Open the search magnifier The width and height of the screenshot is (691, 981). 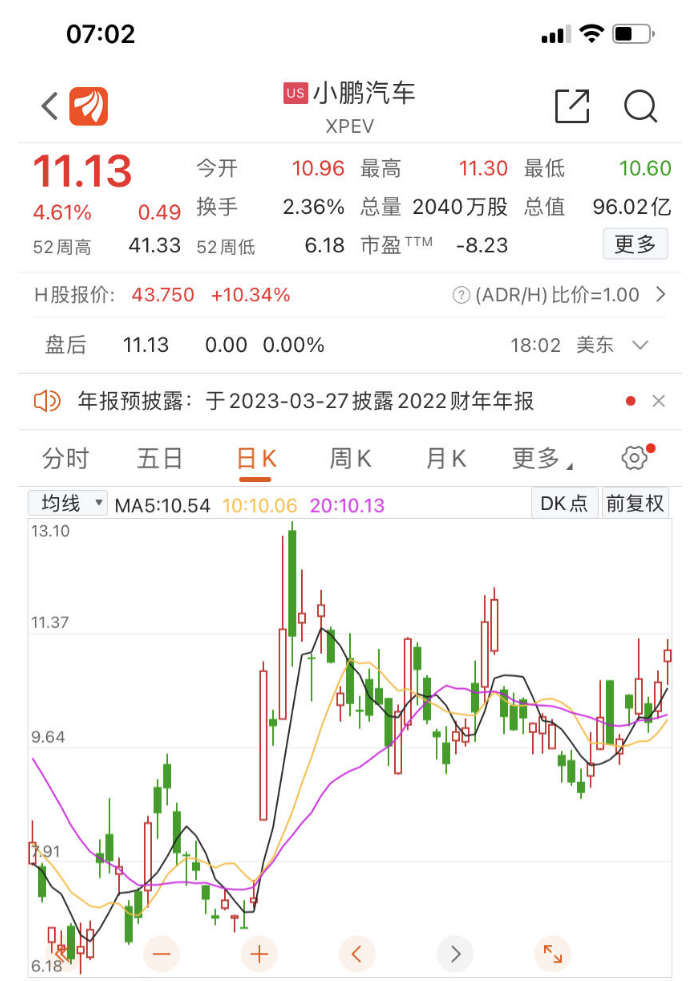(x=640, y=106)
